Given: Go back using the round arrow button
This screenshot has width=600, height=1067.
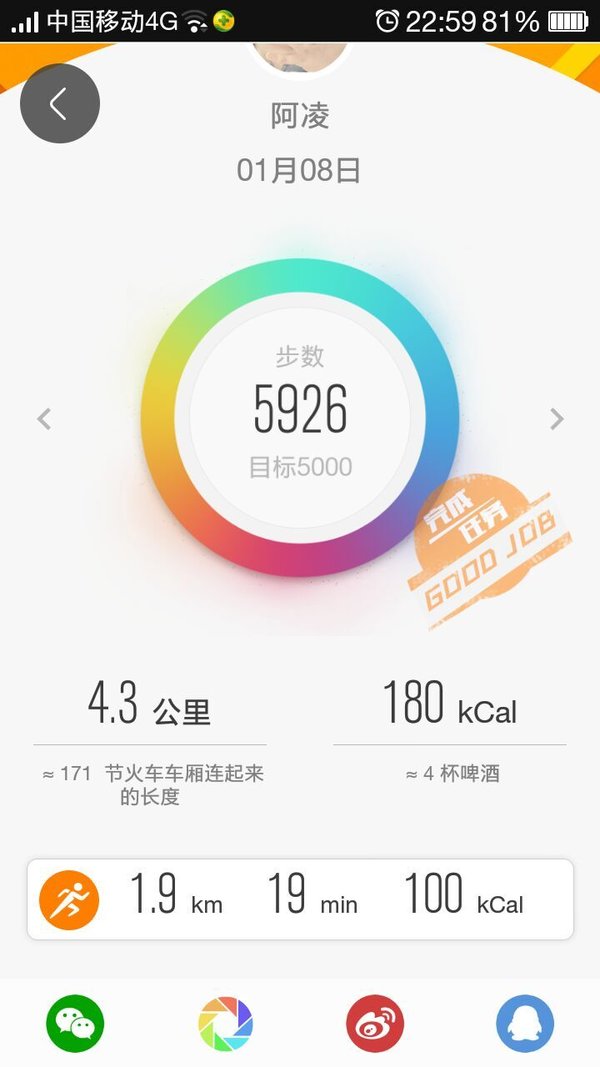Looking at the screenshot, I should click(x=60, y=103).
